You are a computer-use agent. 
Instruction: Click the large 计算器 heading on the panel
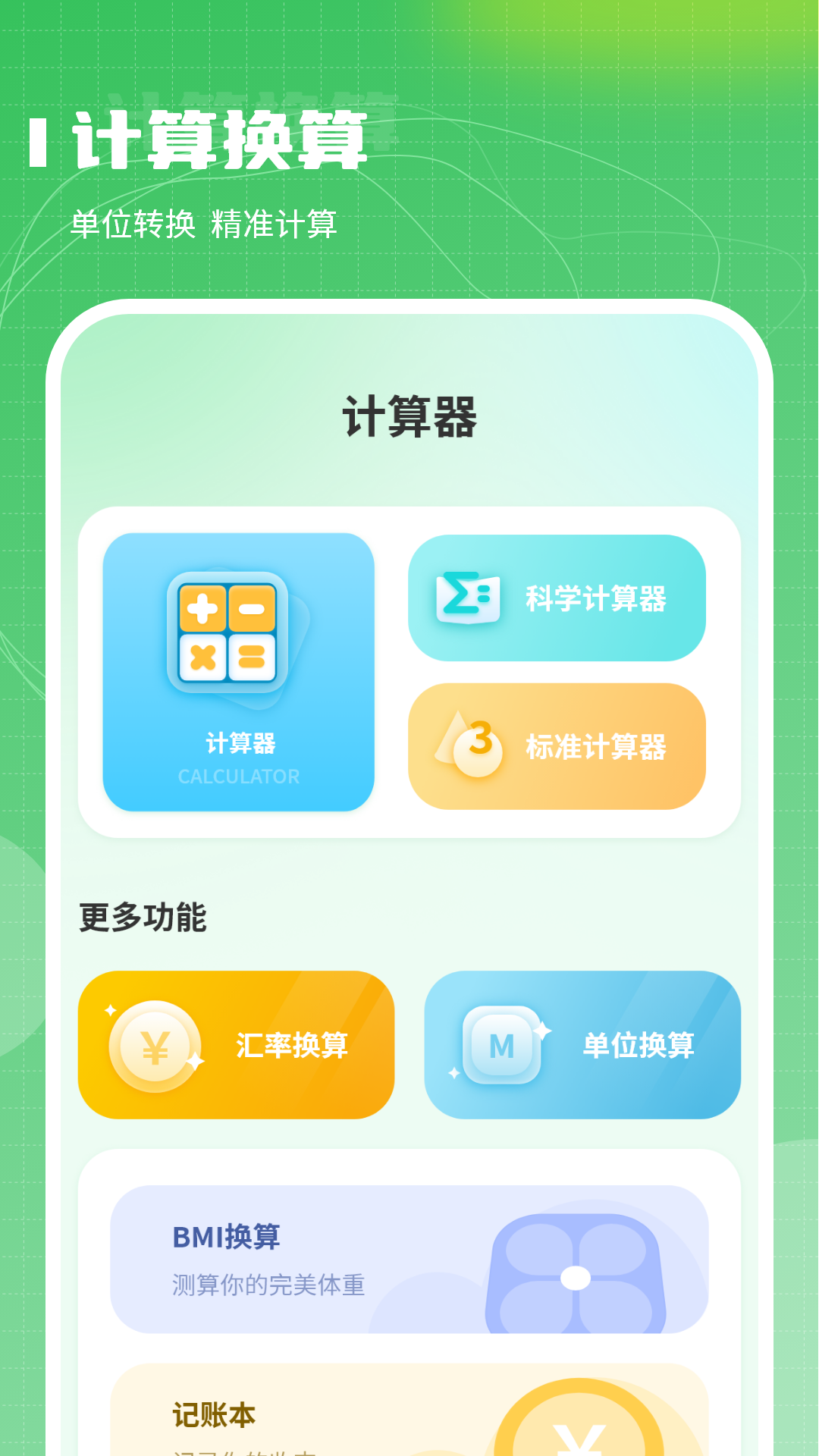(x=409, y=417)
